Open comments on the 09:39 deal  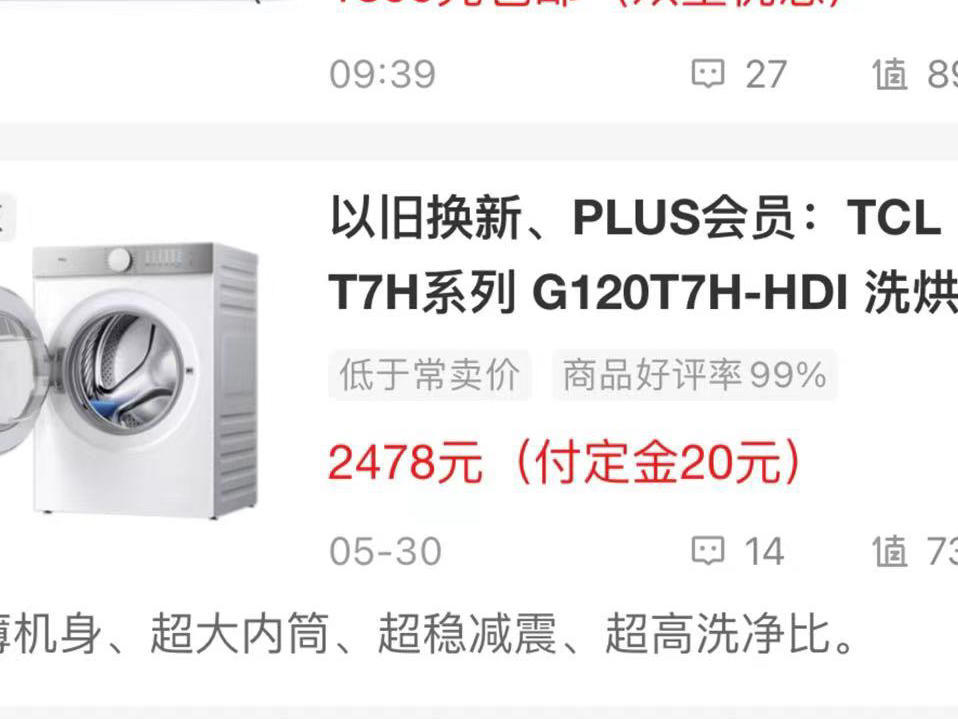739,74
